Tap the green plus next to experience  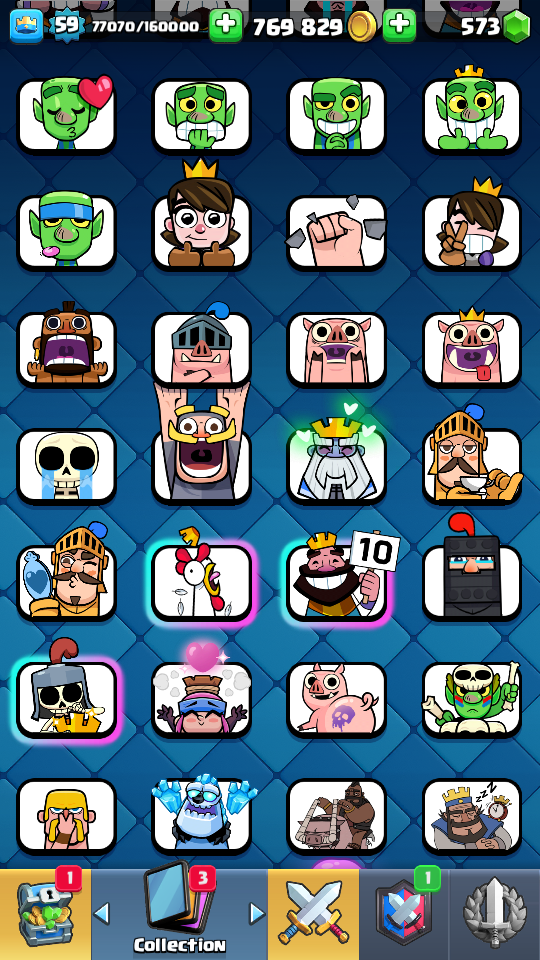point(225,25)
